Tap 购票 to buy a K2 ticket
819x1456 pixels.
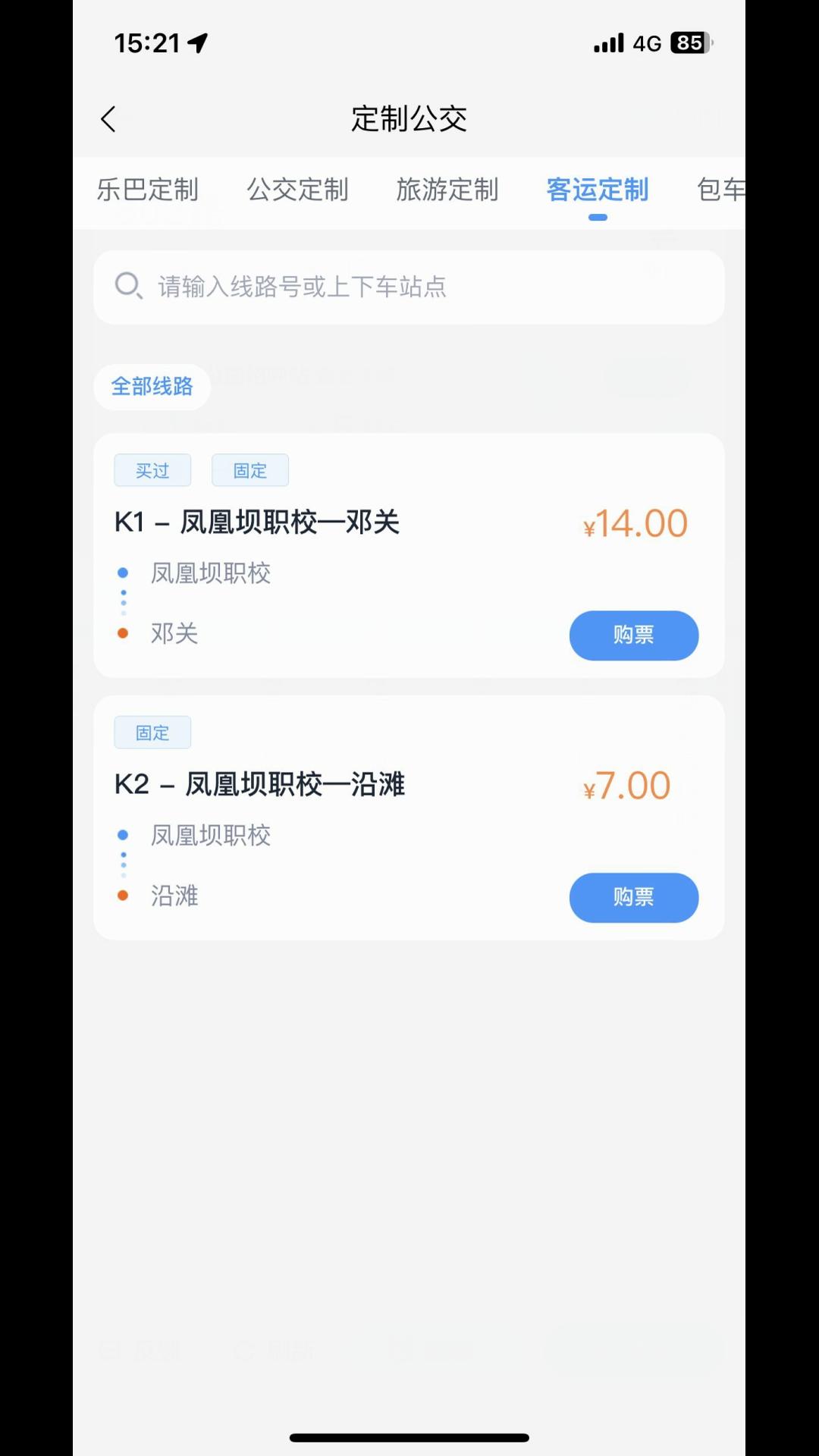tap(633, 897)
